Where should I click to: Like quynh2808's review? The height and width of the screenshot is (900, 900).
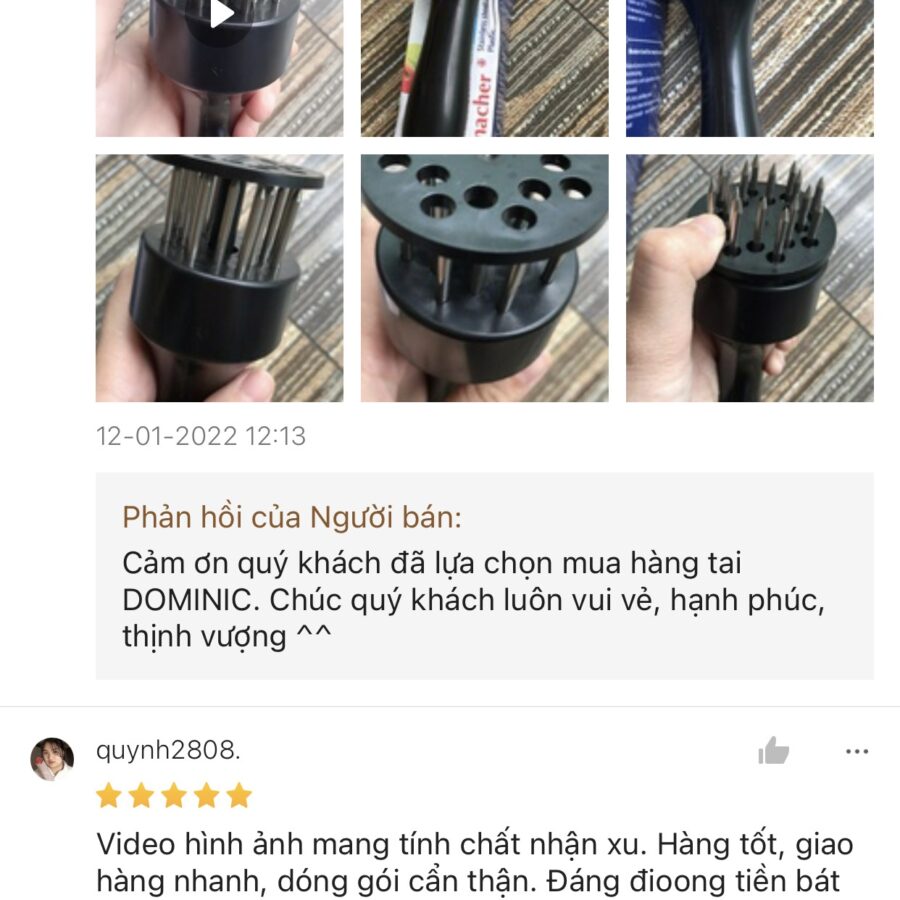(773, 751)
